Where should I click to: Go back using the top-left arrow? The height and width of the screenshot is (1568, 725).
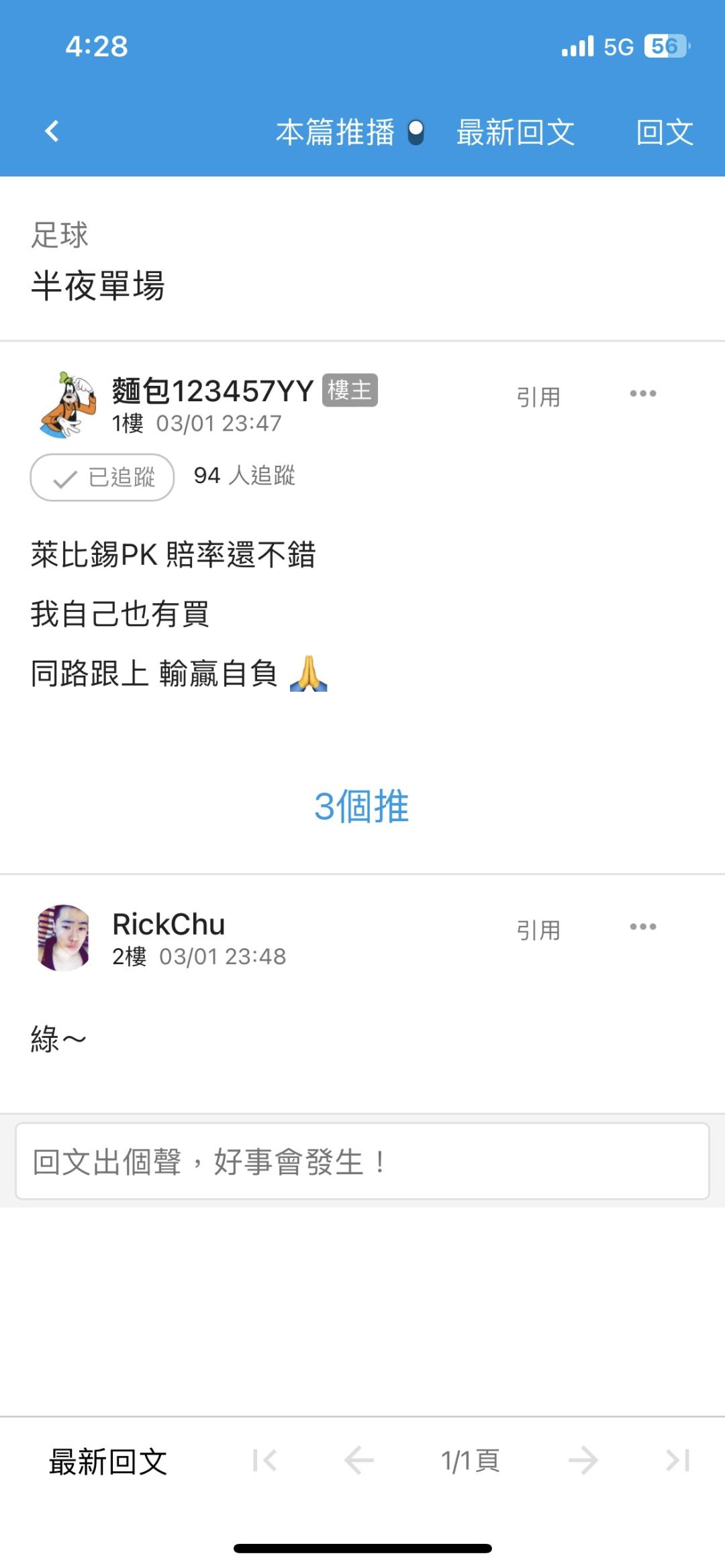52,132
